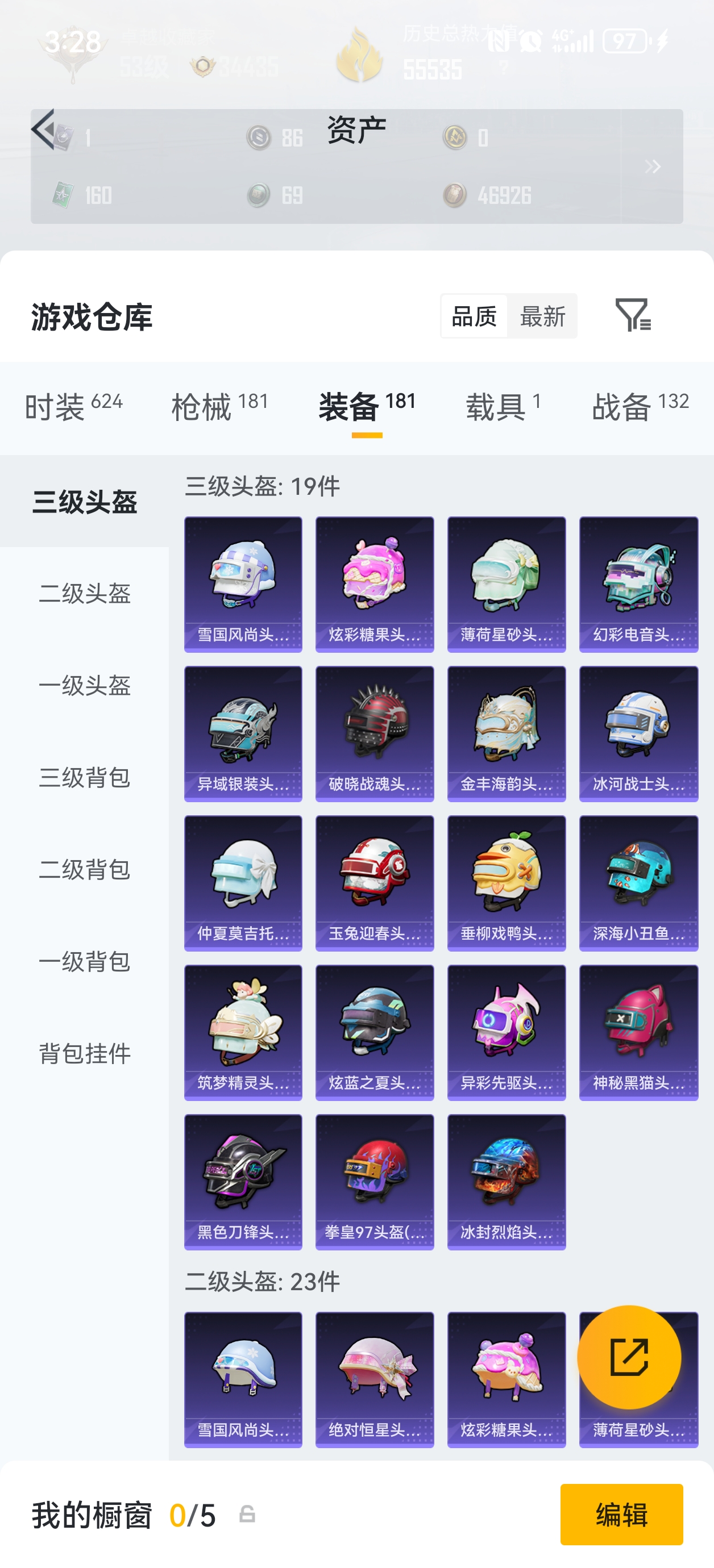Select 三级背包 in the side menu
Image resolution: width=714 pixels, height=1568 pixels.
(85, 777)
